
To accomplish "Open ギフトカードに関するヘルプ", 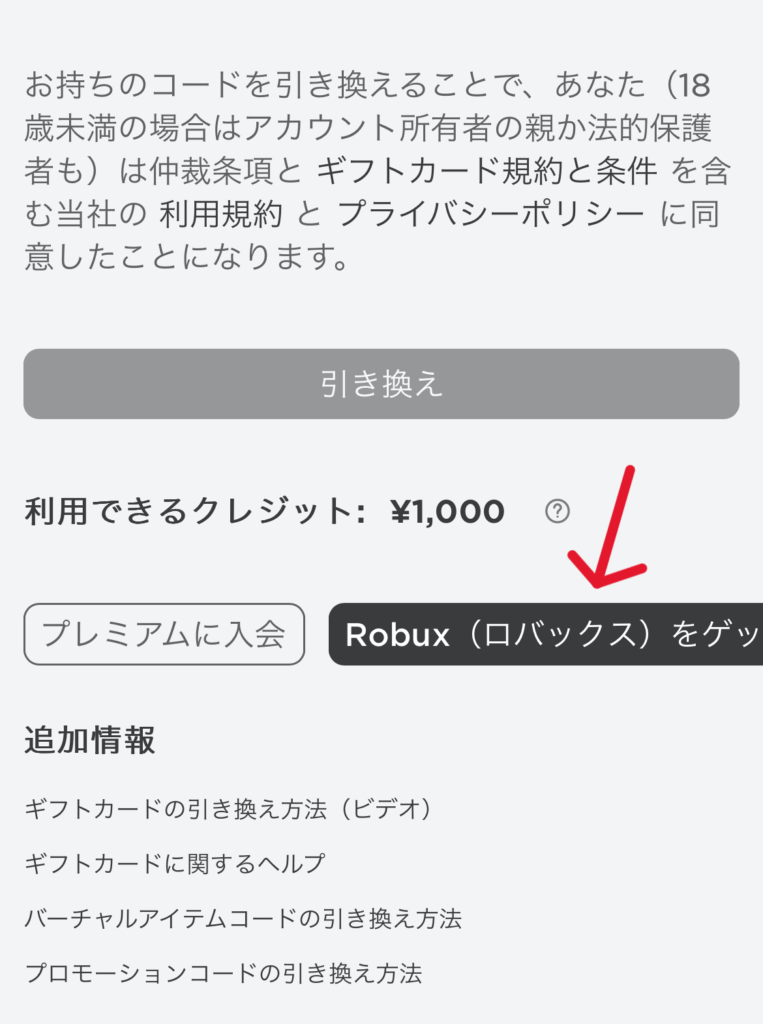I will (x=175, y=864).
